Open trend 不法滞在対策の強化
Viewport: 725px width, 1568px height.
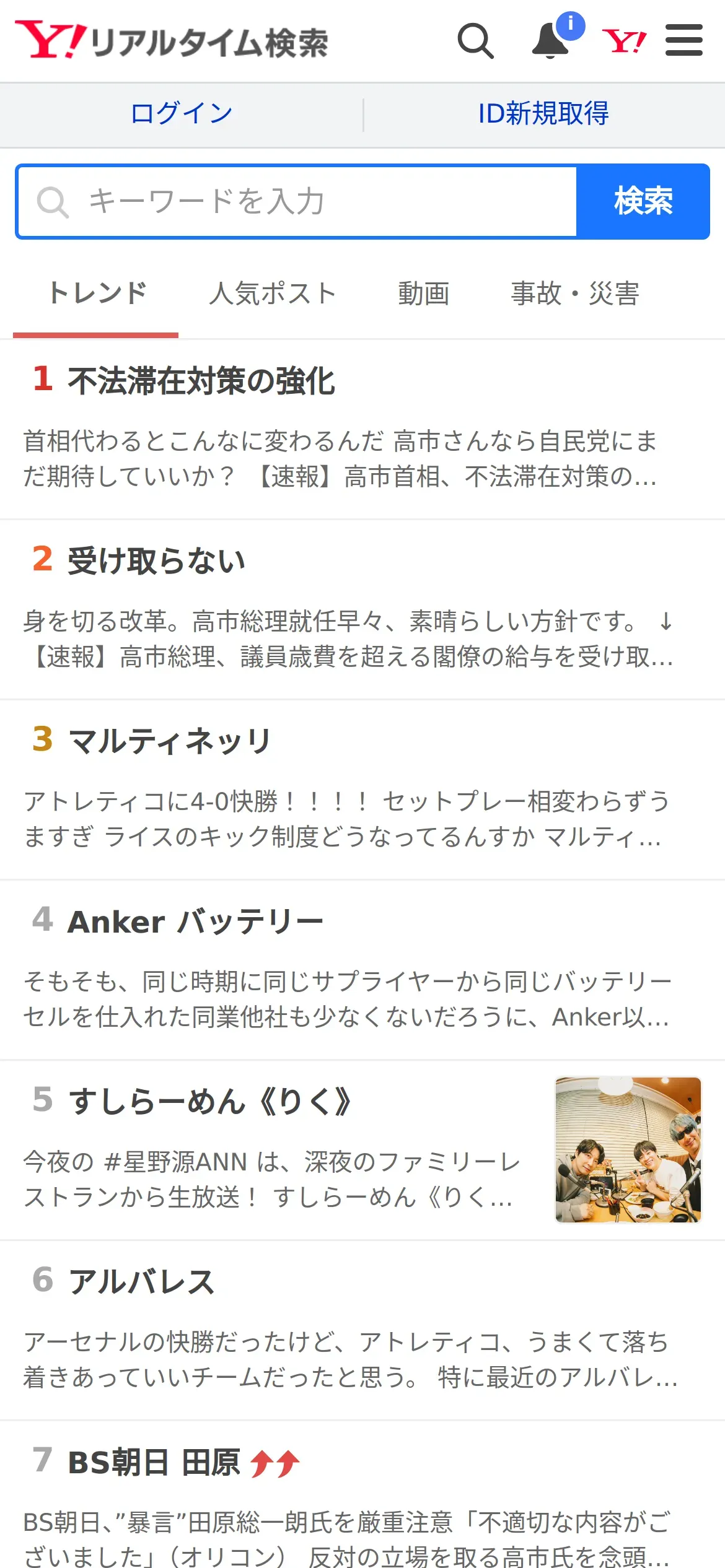[x=202, y=381]
